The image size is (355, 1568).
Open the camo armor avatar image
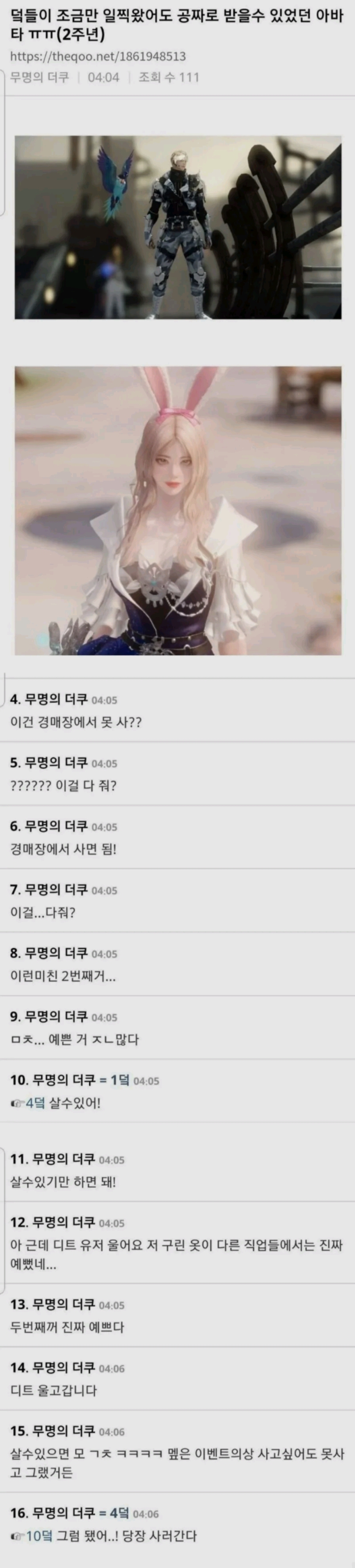(x=178, y=227)
